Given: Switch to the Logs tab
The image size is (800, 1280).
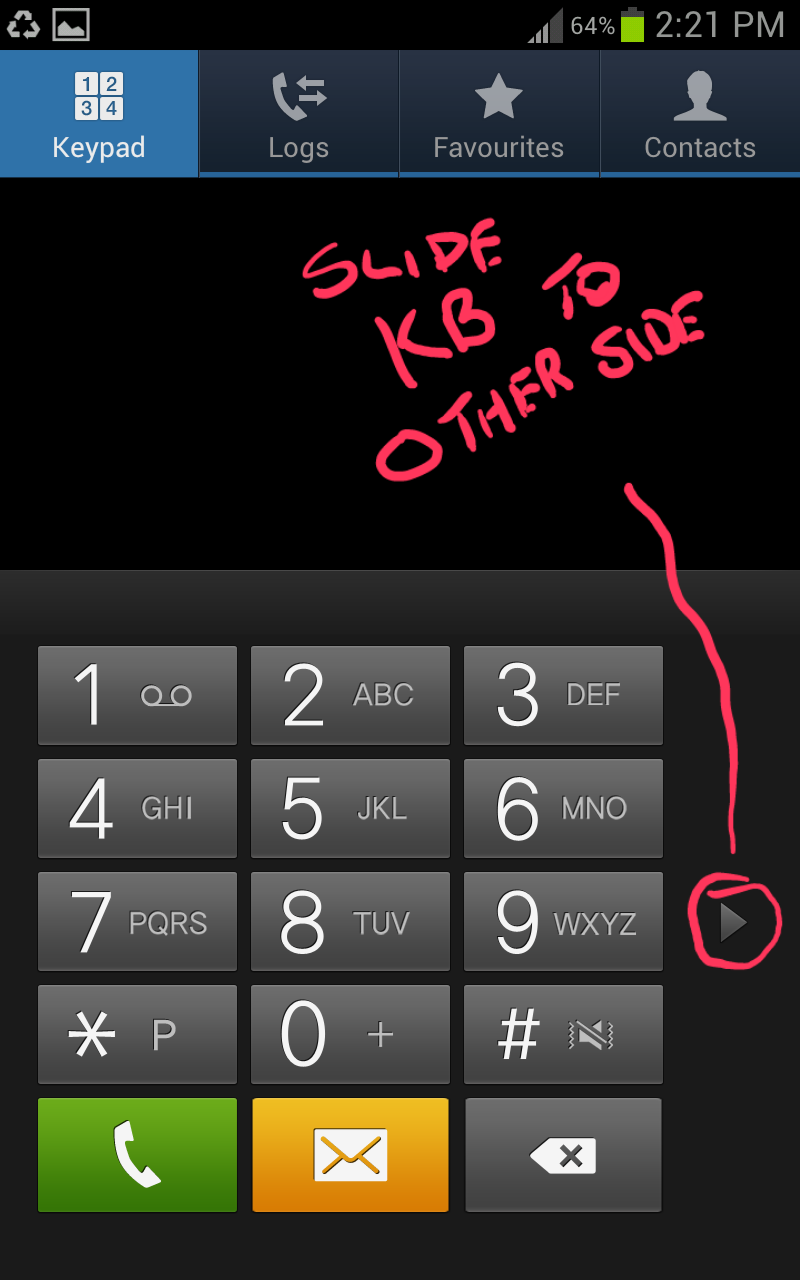Looking at the screenshot, I should pos(299,113).
